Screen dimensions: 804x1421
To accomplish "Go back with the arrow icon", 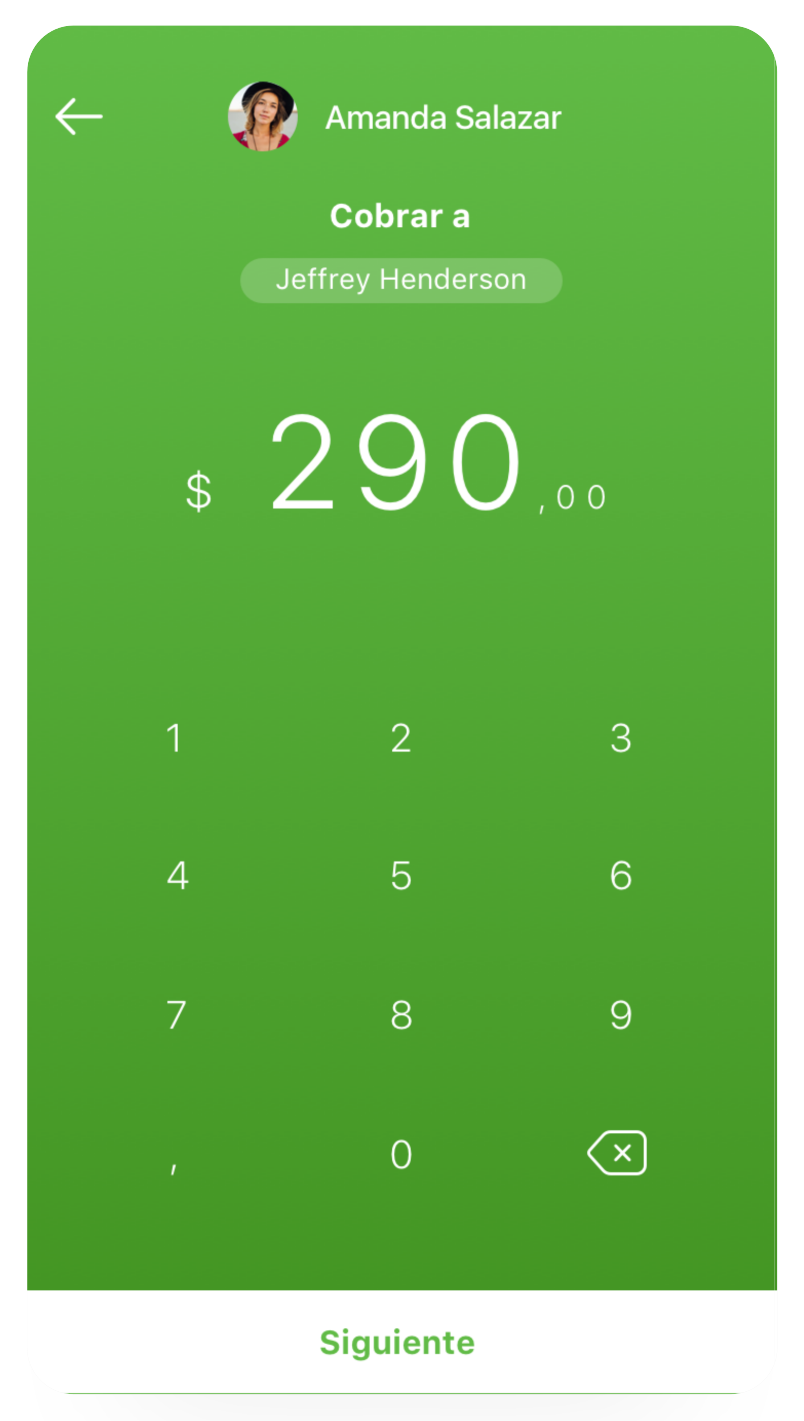I will [79, 116].
